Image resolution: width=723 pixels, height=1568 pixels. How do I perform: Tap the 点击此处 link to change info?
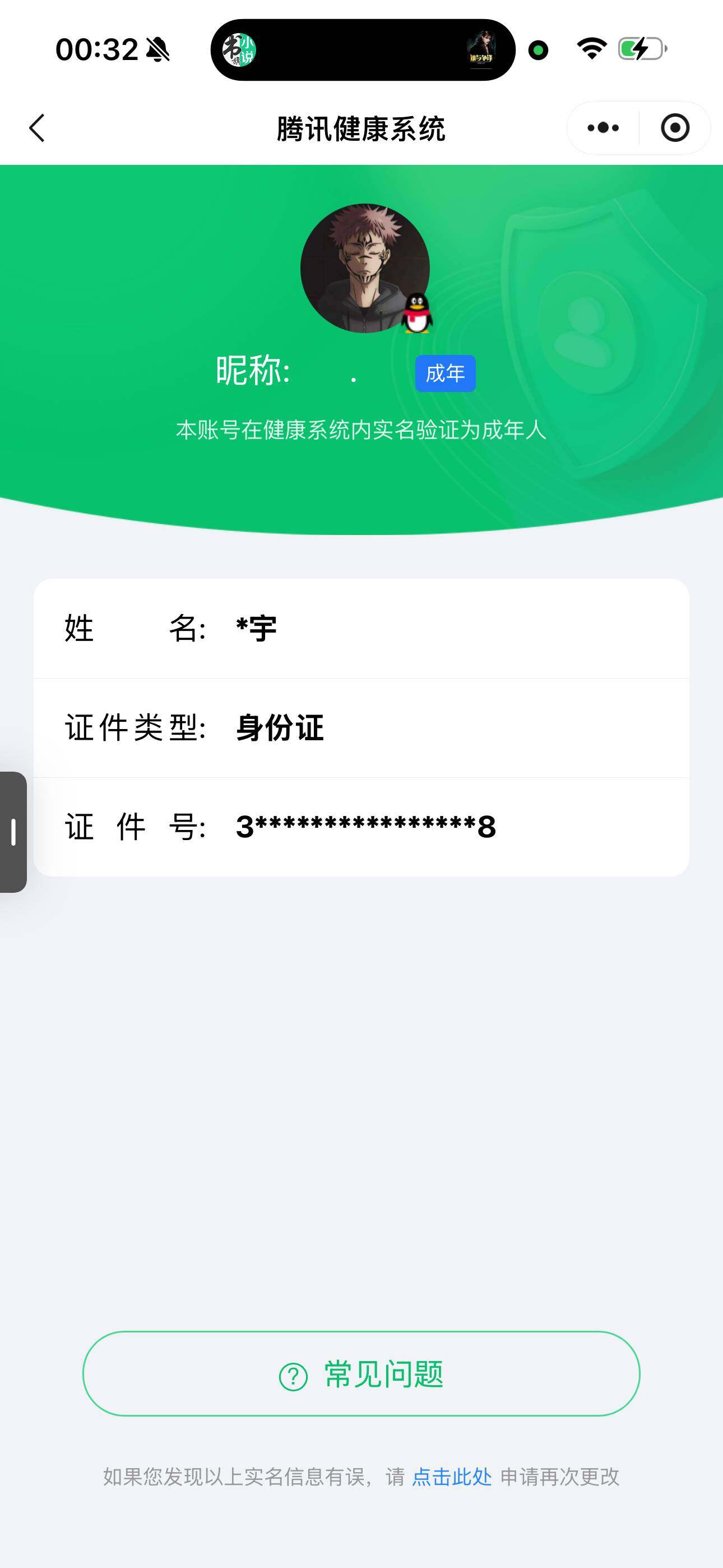(x=452, y=1477)
